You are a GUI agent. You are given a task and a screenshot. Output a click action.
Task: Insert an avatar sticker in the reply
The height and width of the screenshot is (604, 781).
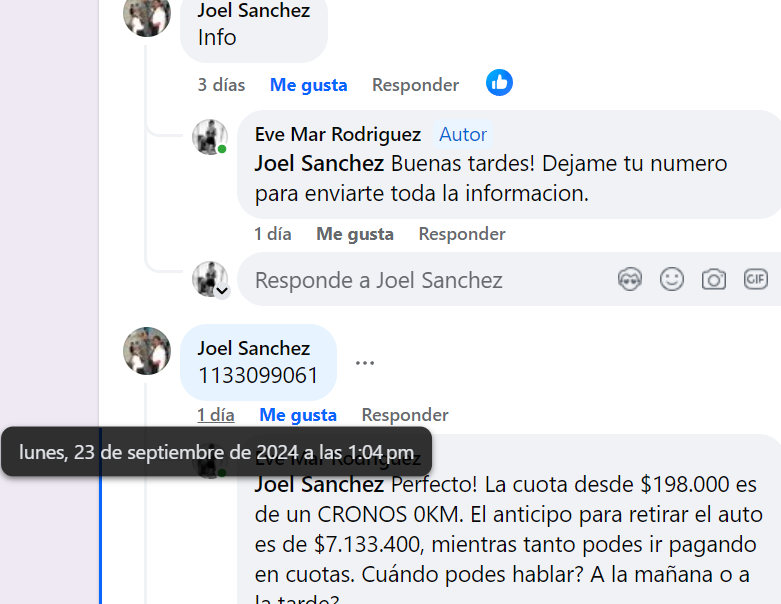630,280
